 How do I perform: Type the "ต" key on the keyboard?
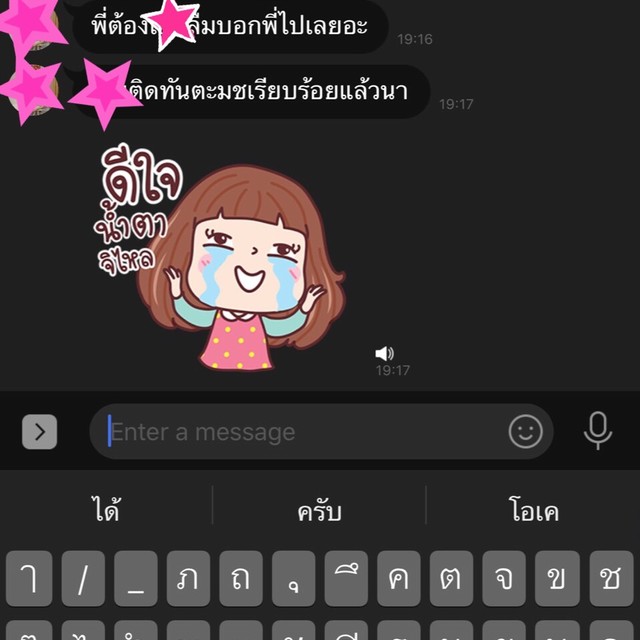[x=451, y=579]
